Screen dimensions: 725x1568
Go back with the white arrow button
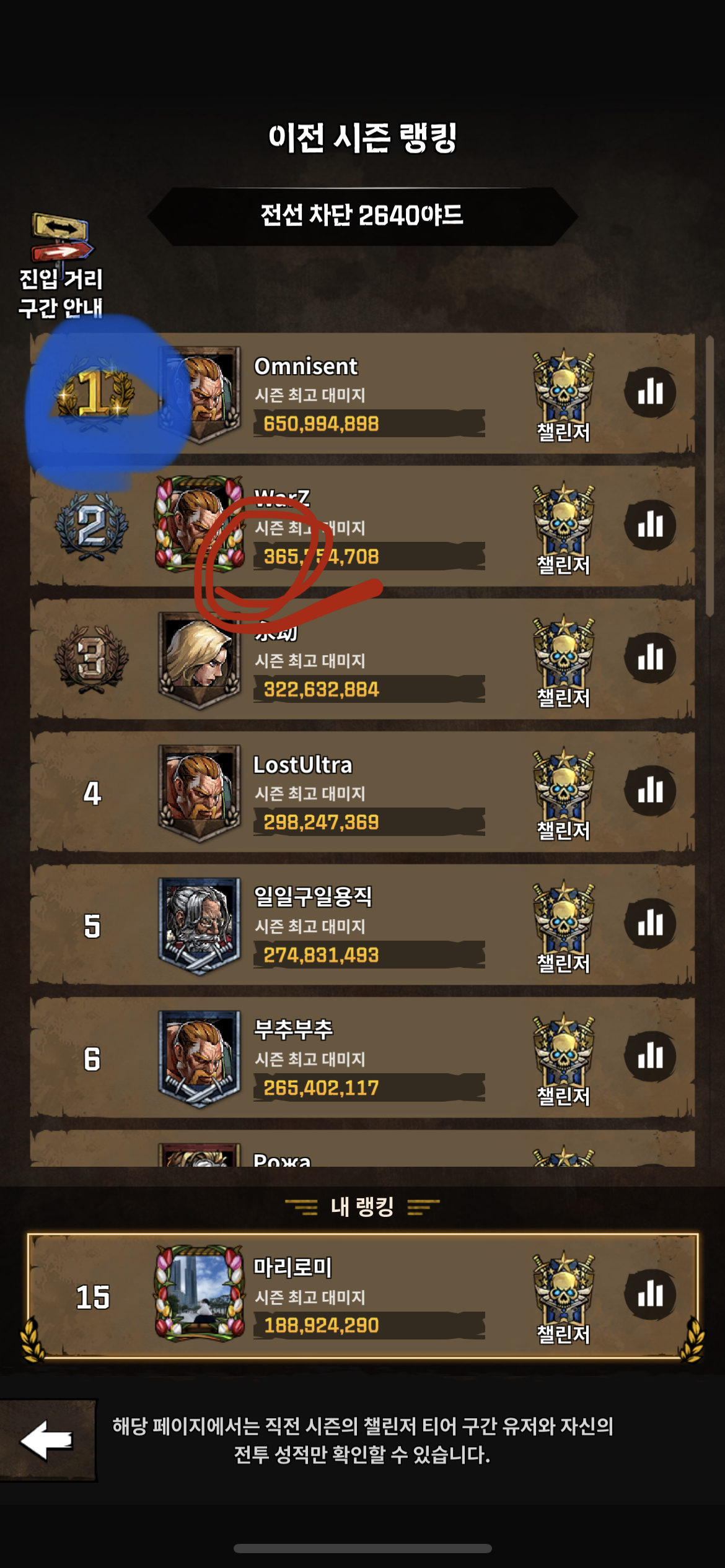pyautogui.click(x=47, y=1440)
